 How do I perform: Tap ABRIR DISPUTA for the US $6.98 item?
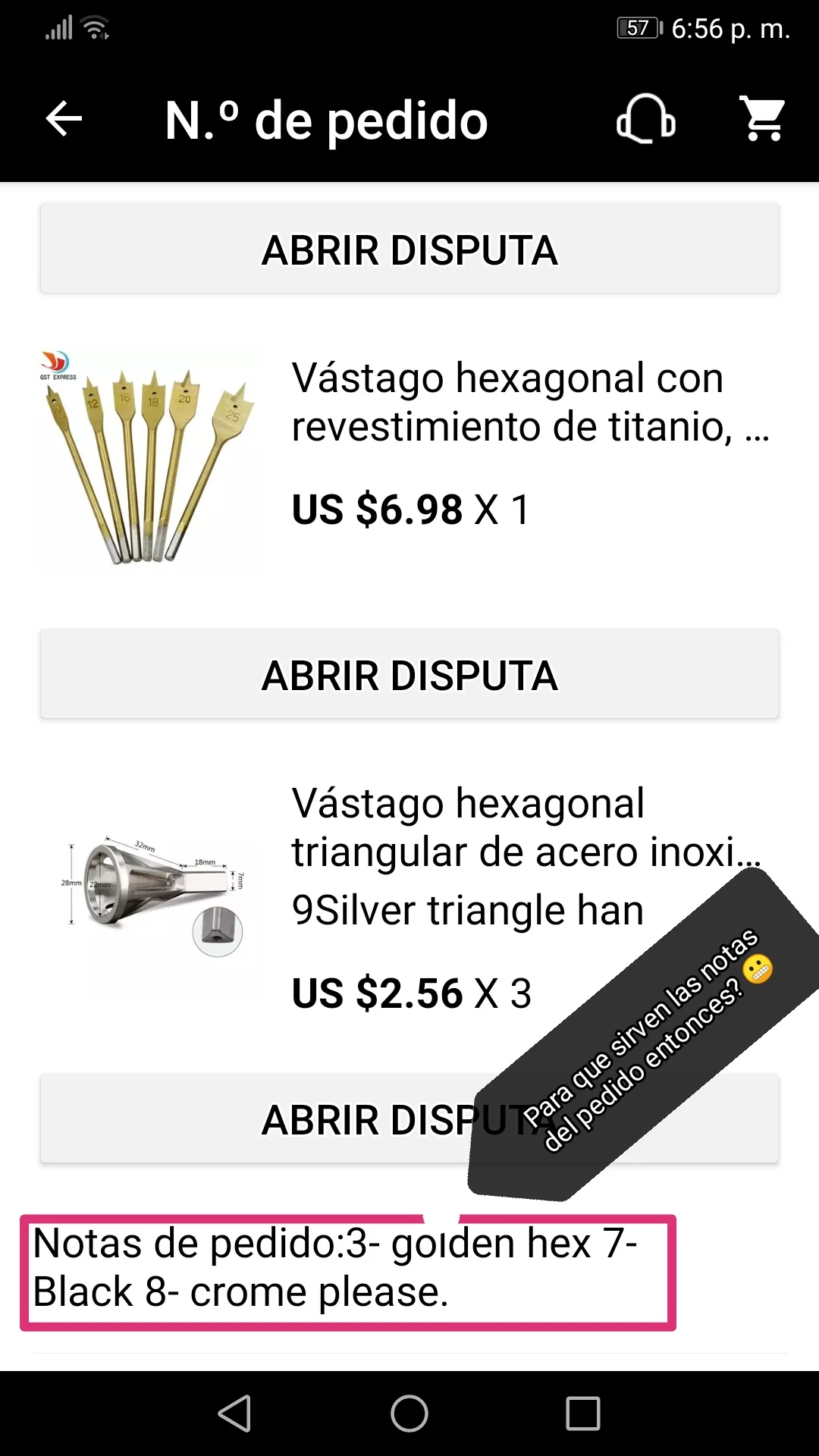tap(409, 674)
